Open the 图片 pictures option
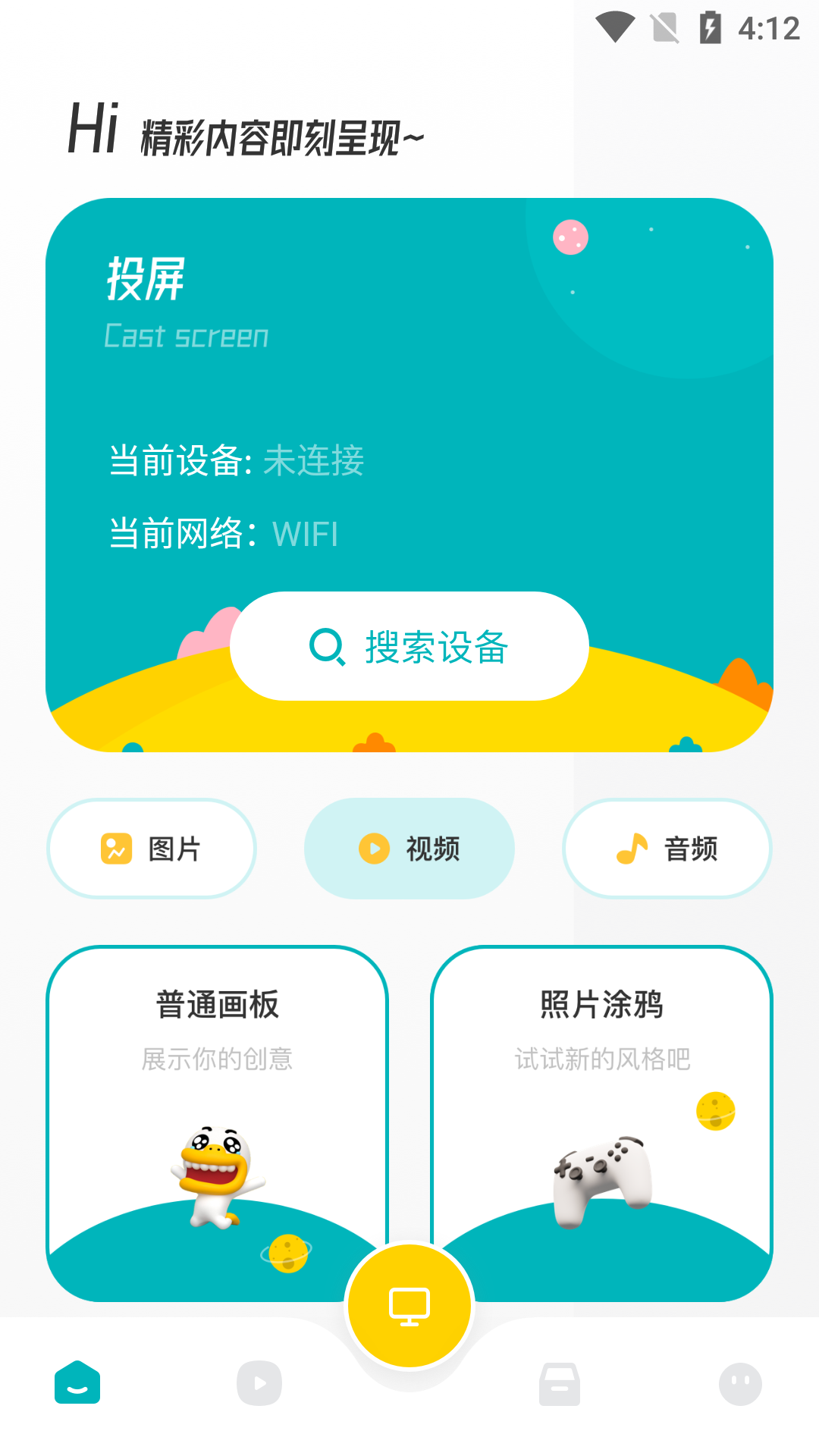This screenshot has height=1456, width=819. click(x=152, y=849)
